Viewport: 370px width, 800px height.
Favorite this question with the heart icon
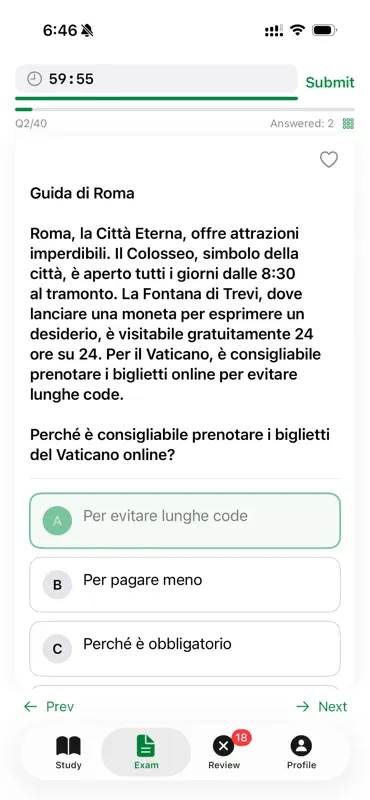(329, 160)
